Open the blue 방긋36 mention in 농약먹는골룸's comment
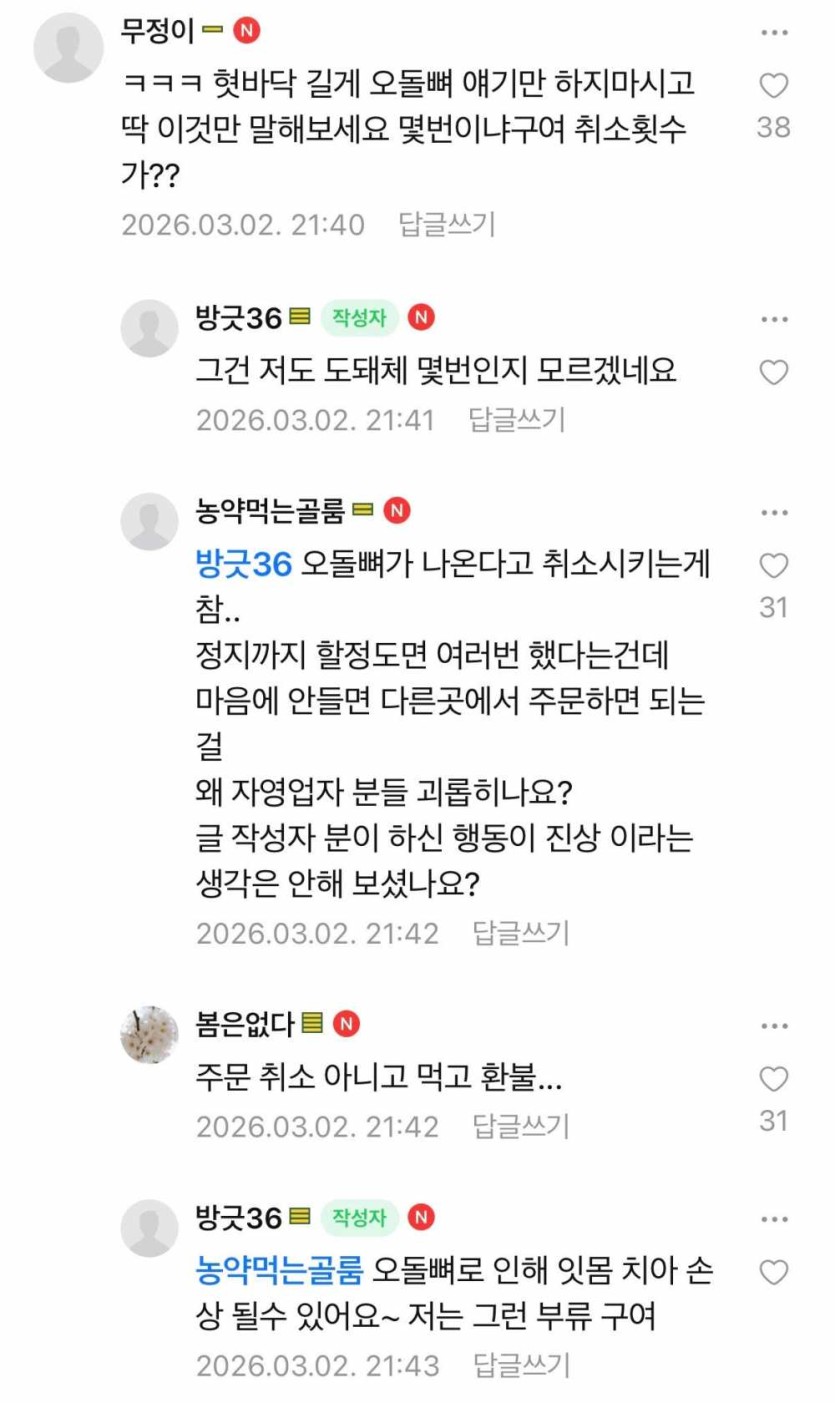This screenshot has height=1403, width=835. click(x=243, y=565)
